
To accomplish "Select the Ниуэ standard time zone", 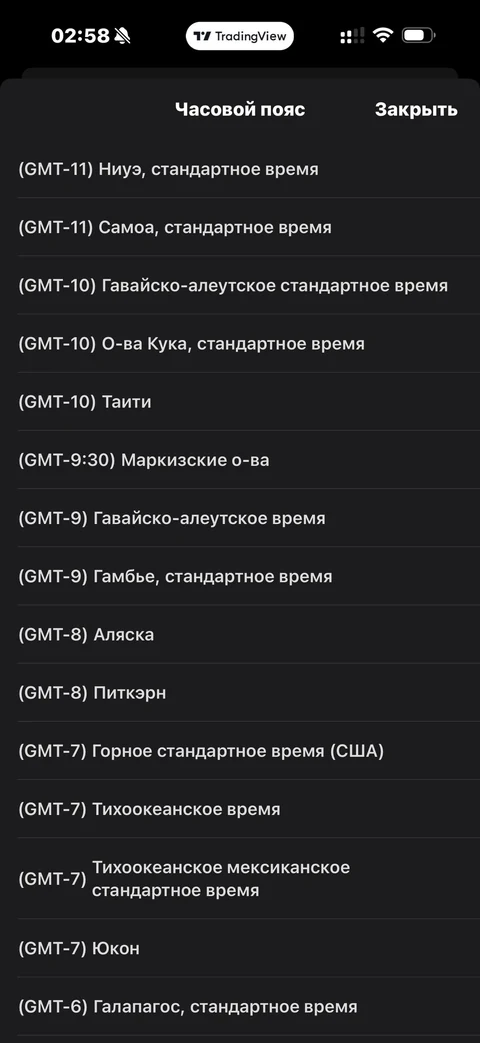I will coord(240,169).
